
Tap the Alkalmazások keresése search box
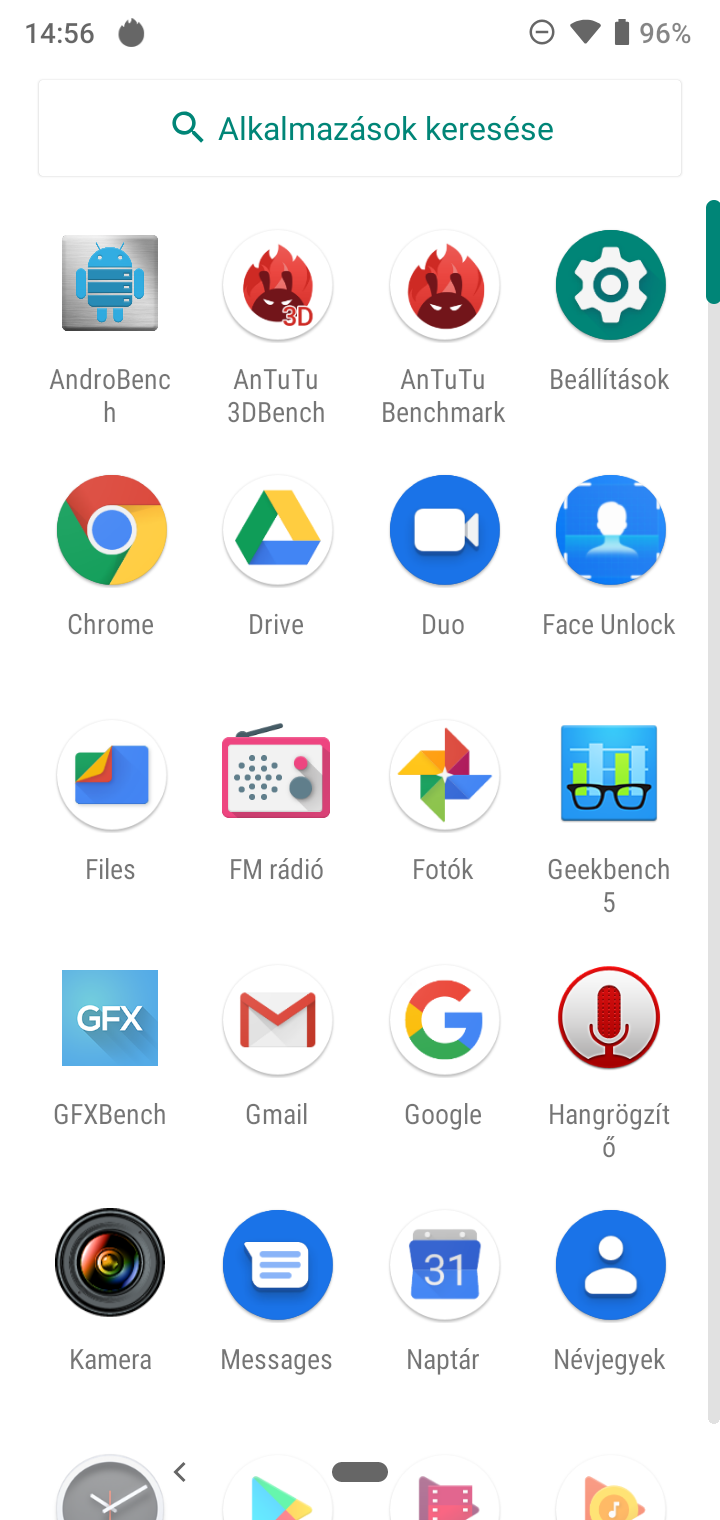360,128
